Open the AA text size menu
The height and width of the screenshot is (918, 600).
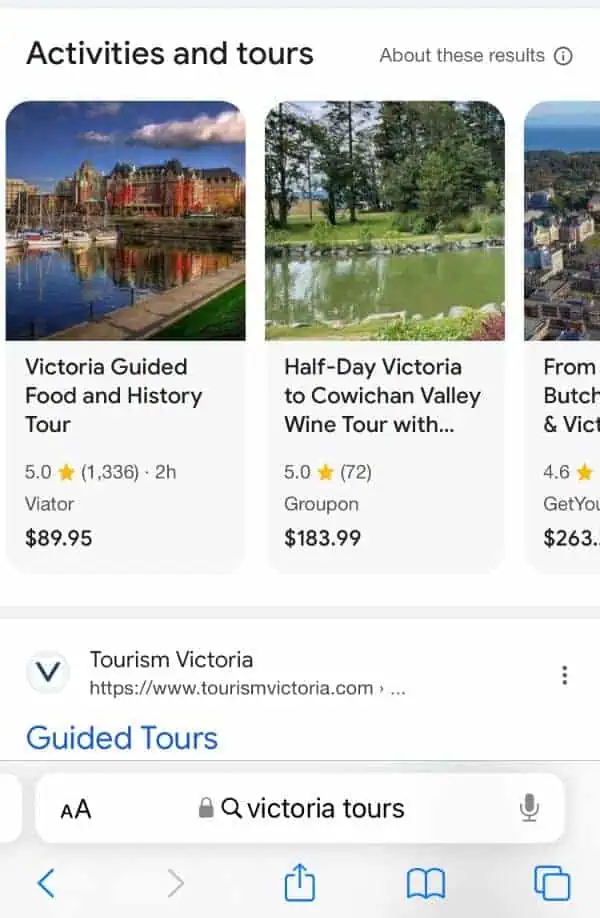click(x=76, y=809)
